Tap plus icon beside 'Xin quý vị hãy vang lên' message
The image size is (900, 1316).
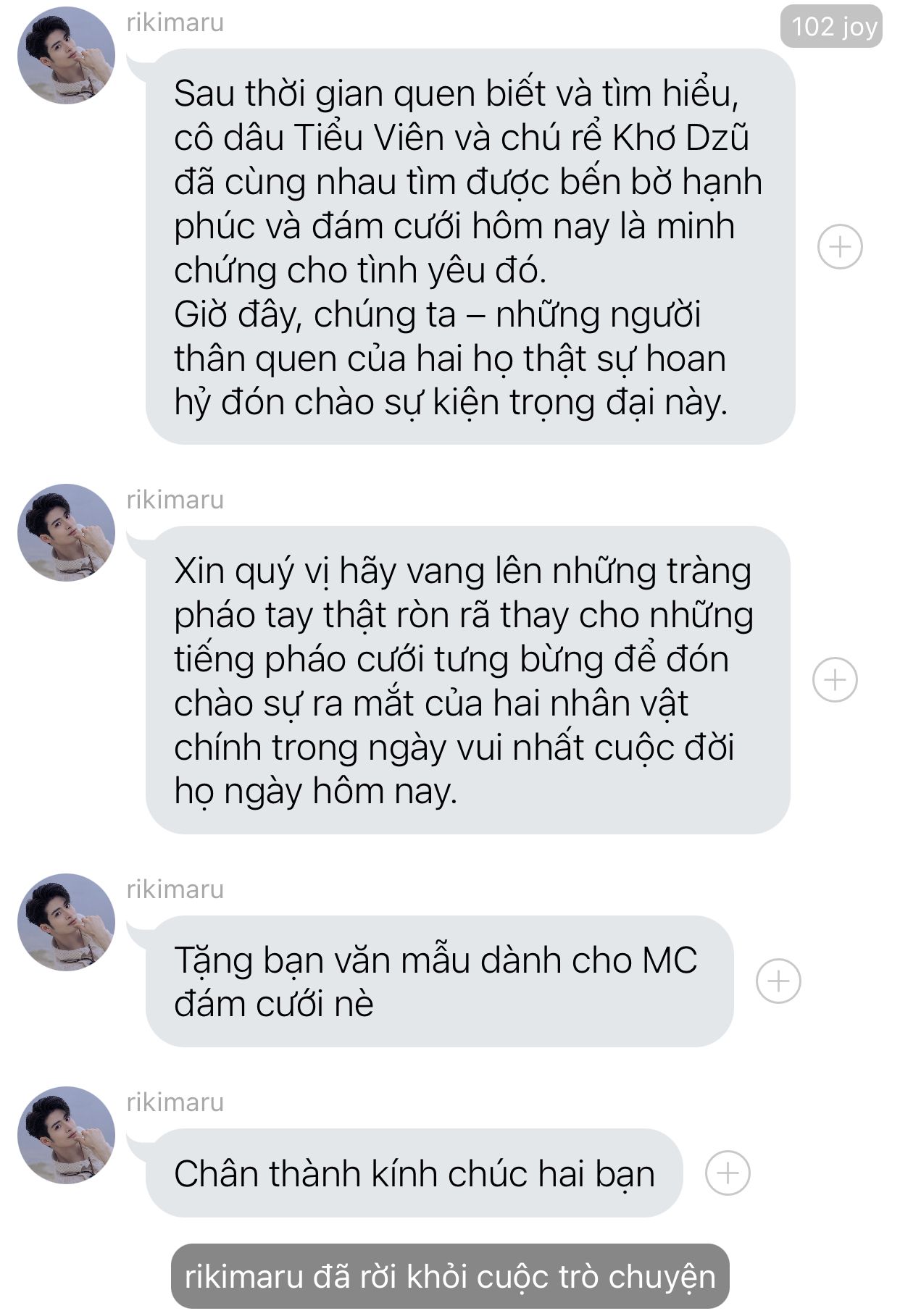click(x=835, y=680)
